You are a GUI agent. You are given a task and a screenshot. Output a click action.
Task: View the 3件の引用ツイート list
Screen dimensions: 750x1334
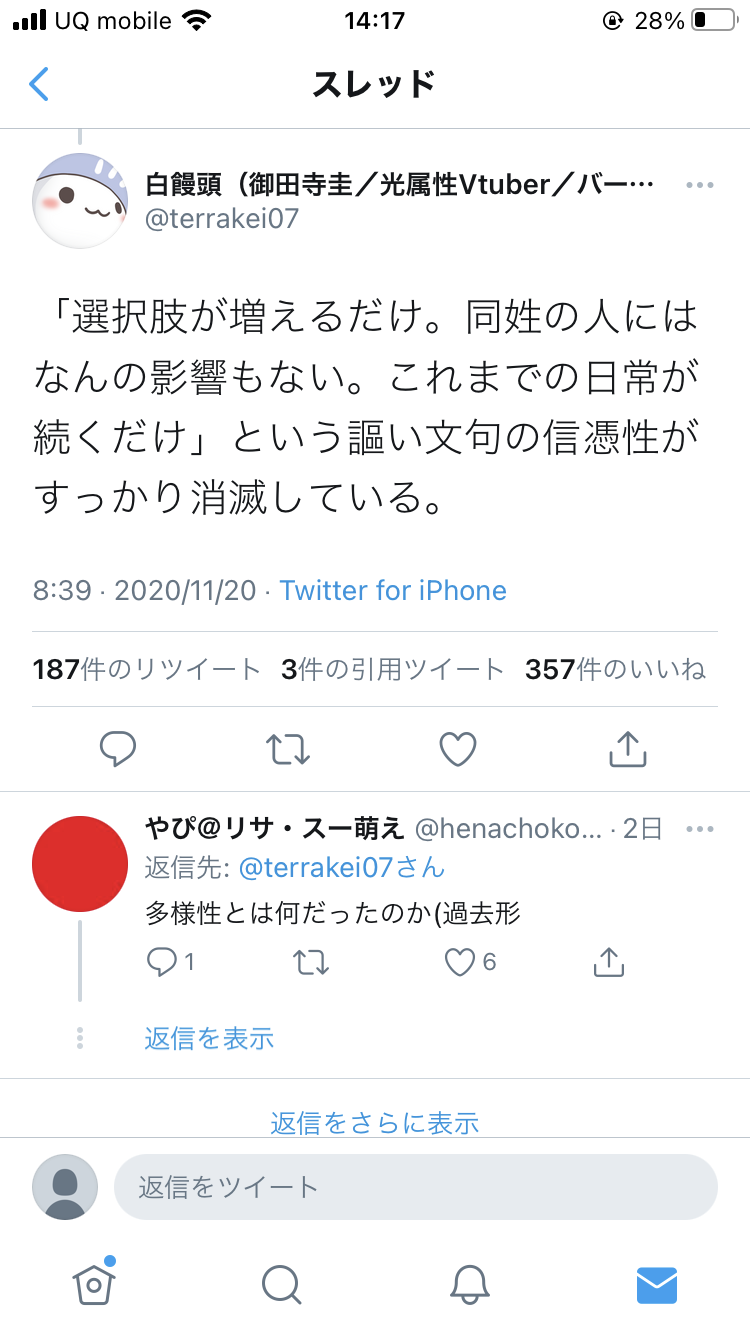pos(393,669)
